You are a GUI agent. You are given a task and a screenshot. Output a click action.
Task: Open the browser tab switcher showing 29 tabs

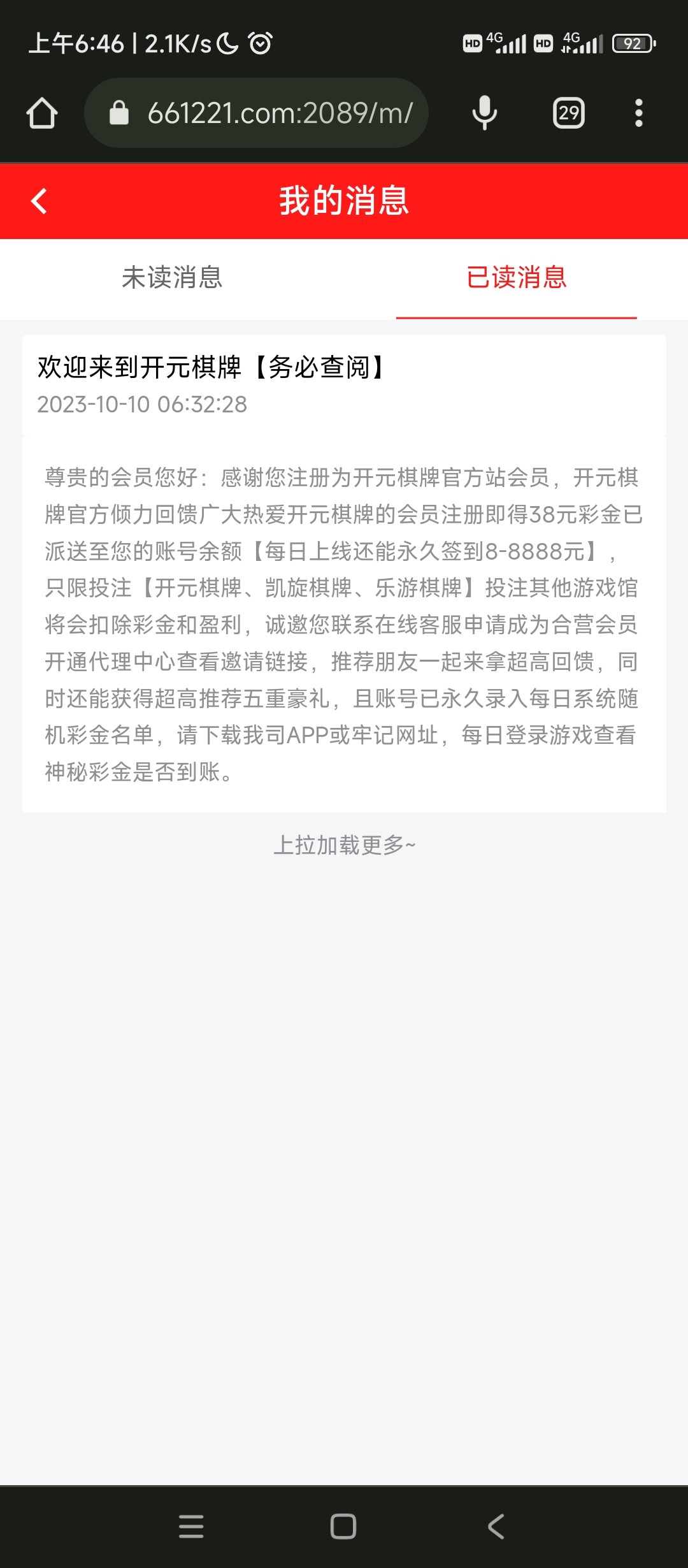568,112
